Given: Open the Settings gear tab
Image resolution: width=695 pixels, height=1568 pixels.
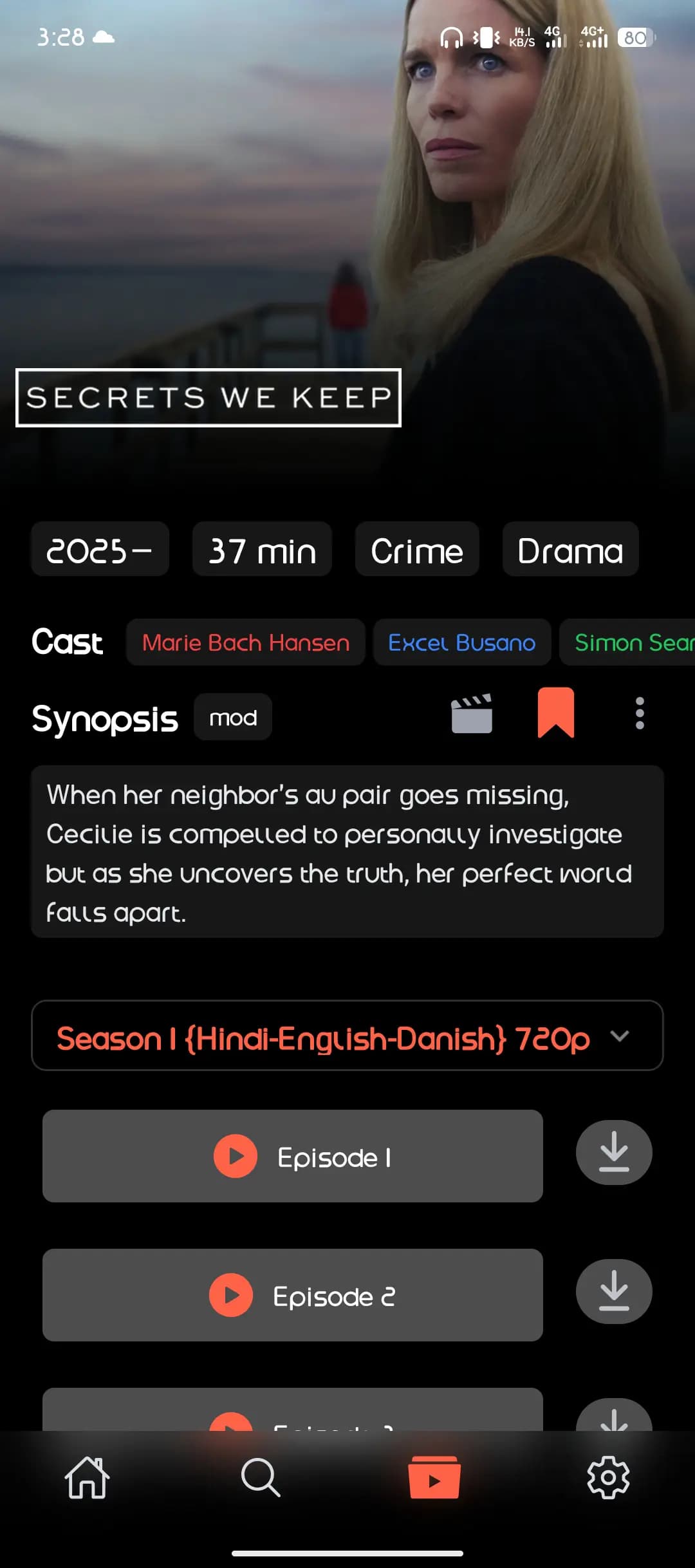Looking at the screenshot, I should pos(607,1478).
